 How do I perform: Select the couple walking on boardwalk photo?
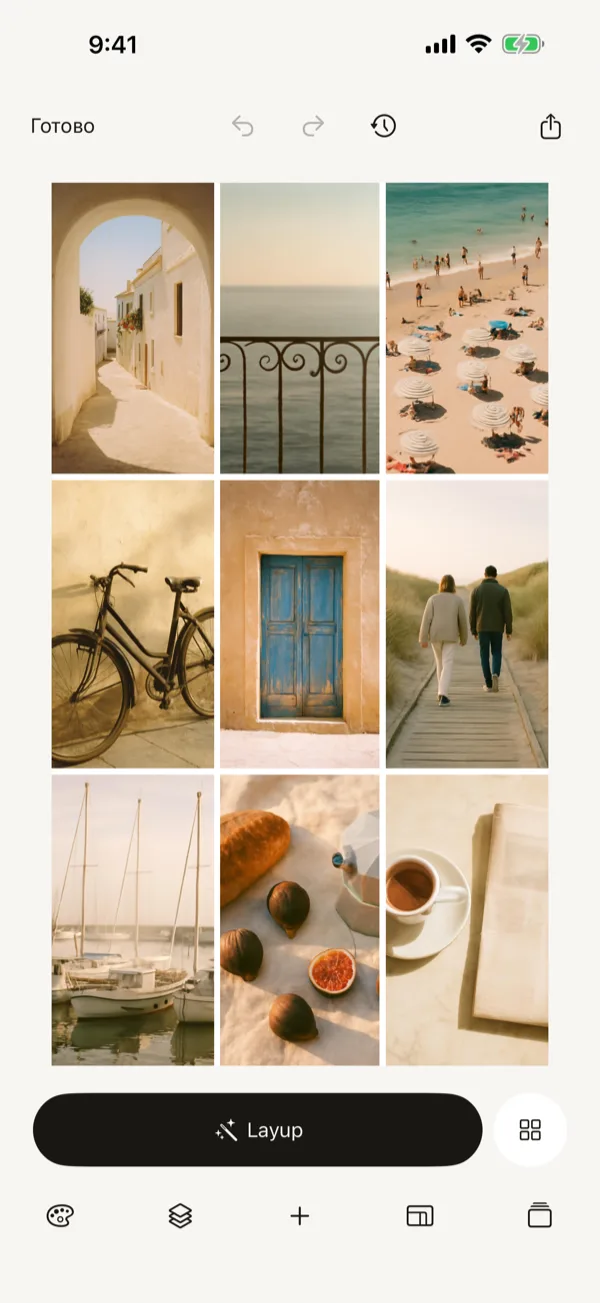point(467,624)
